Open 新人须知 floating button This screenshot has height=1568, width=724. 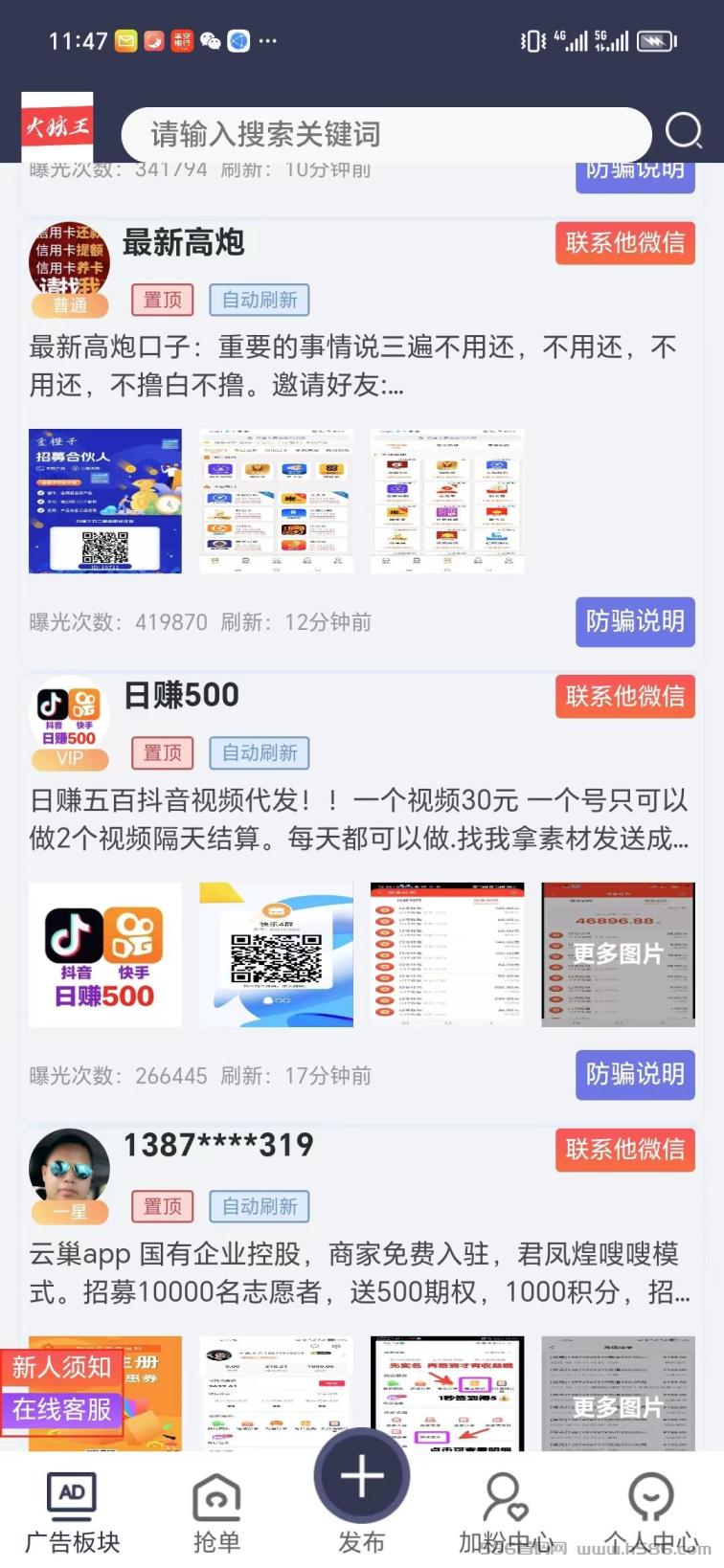61,1367
